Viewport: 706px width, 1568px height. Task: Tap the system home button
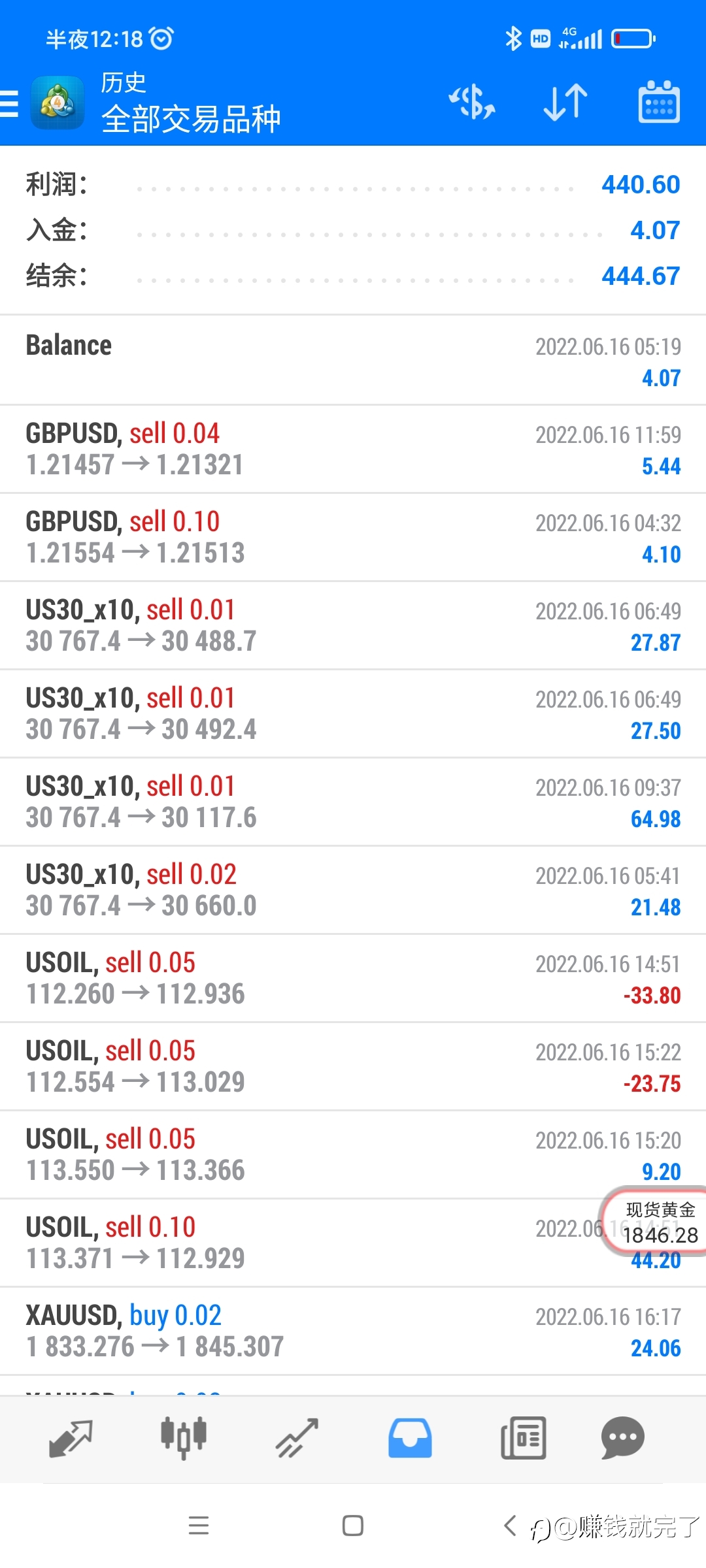(x=353, y=1526)
